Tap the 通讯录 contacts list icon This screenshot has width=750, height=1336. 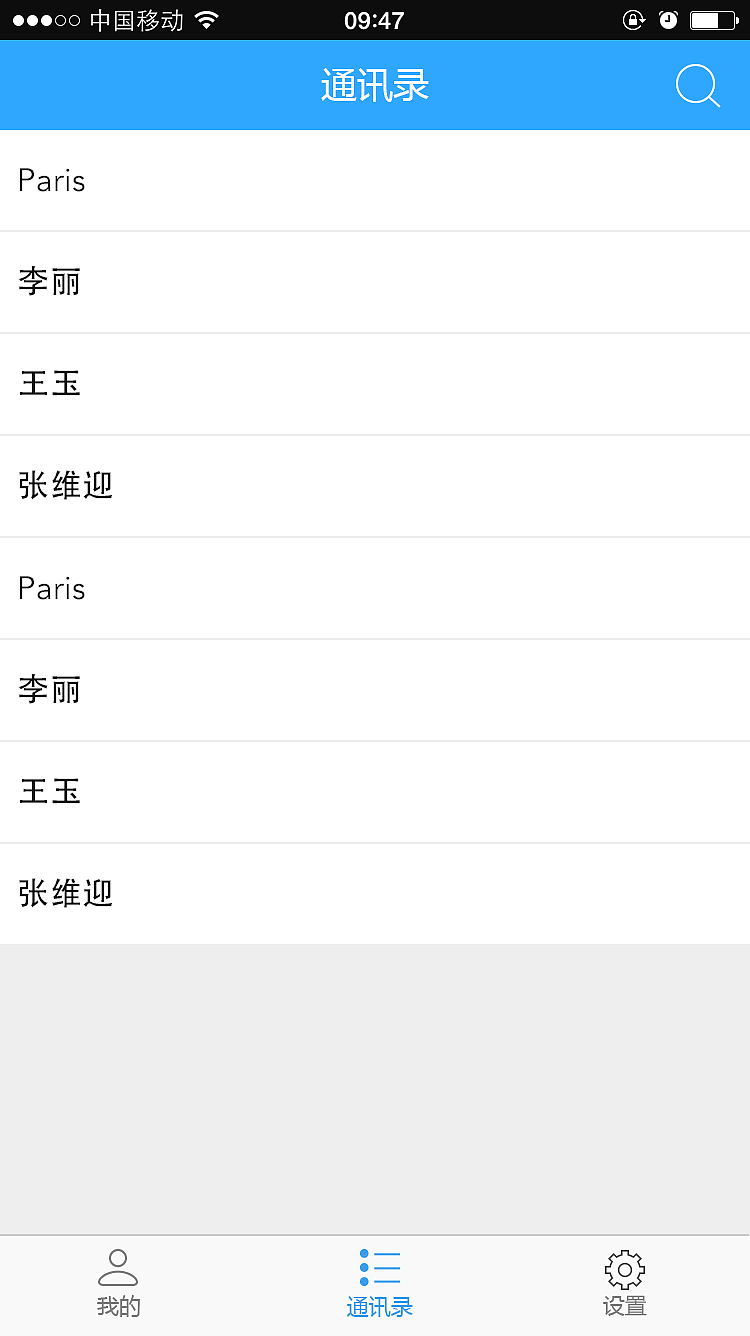377,1266
